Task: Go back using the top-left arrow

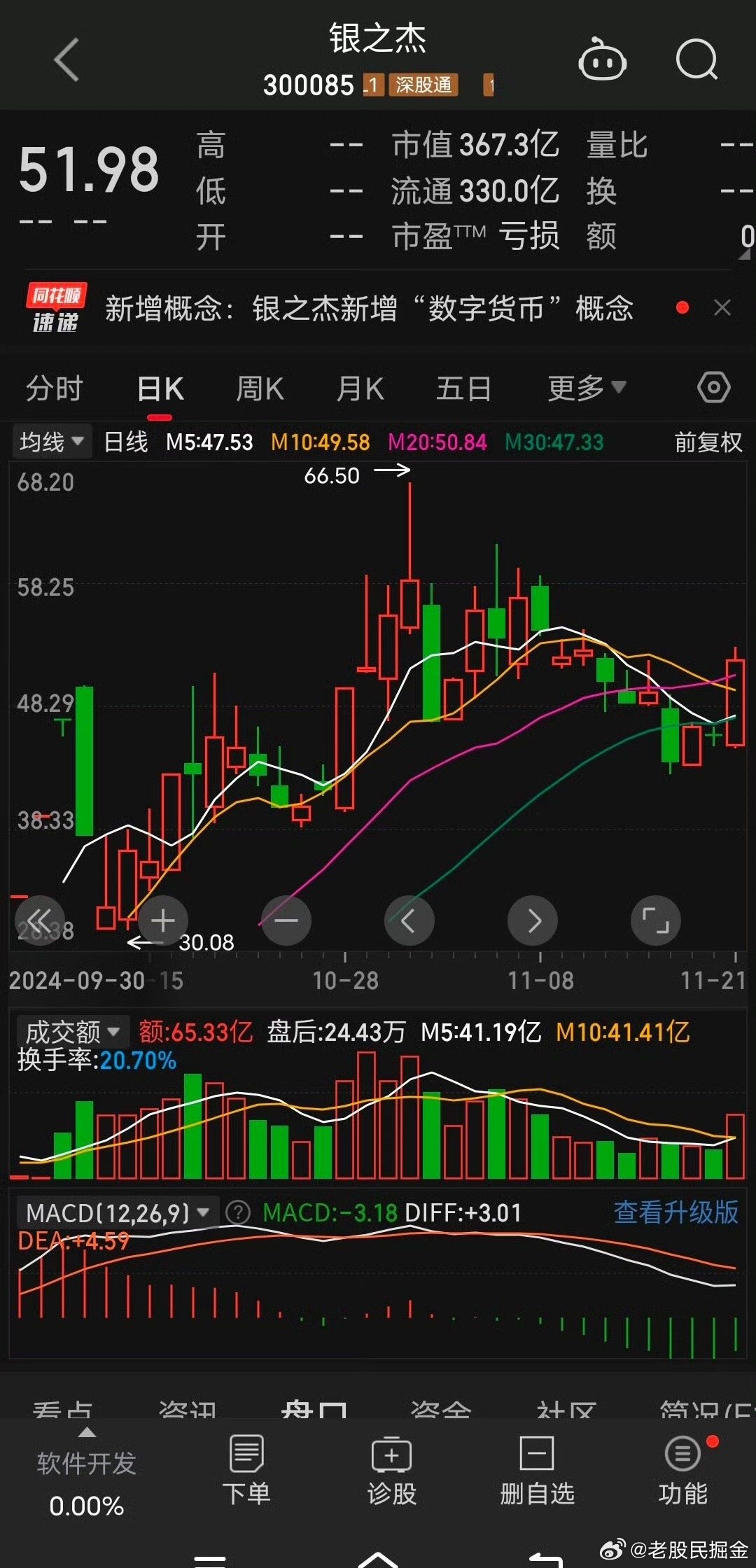Action: [x=66, y=60]
